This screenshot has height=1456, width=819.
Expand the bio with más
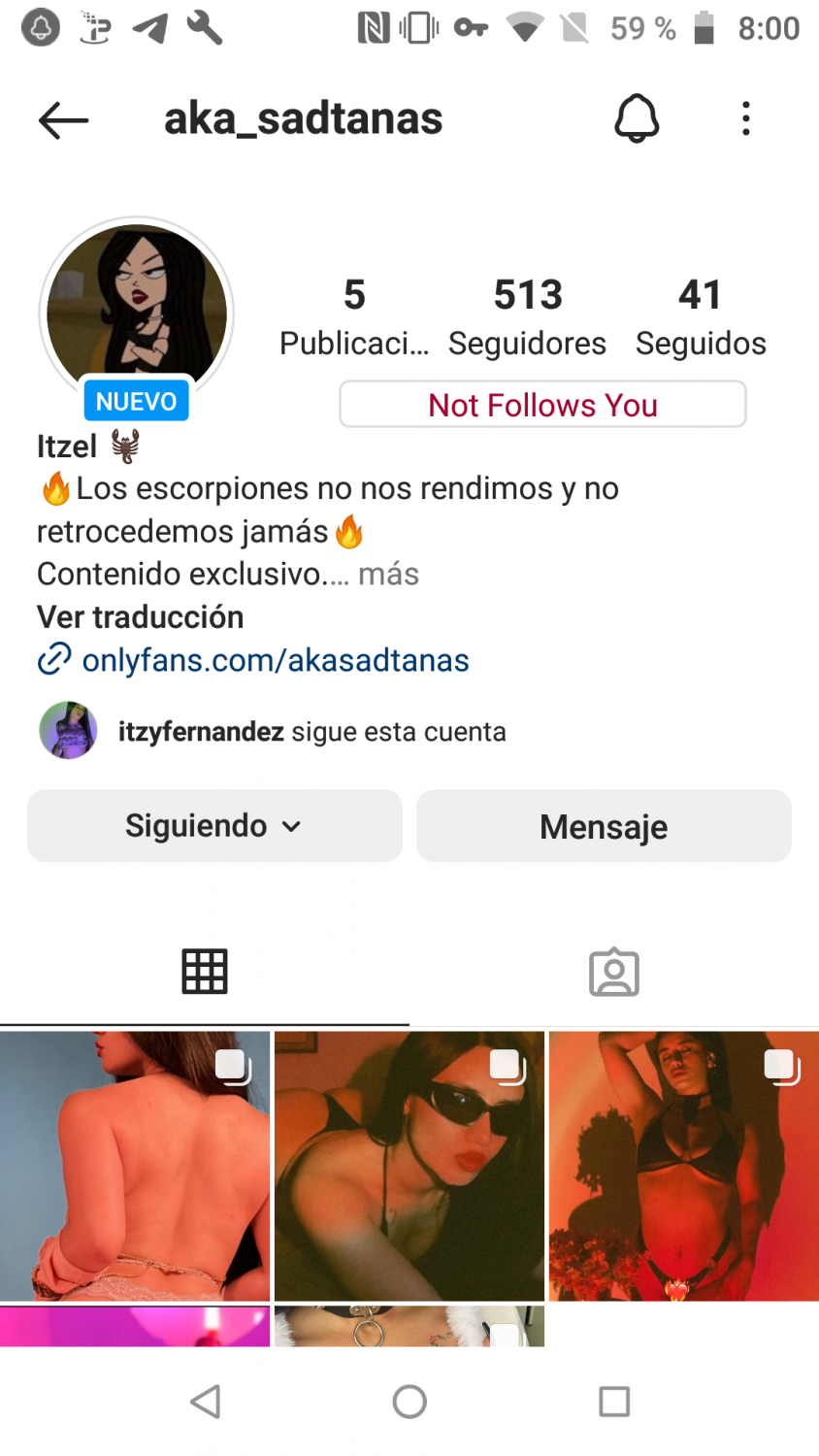tap(388, 575)
